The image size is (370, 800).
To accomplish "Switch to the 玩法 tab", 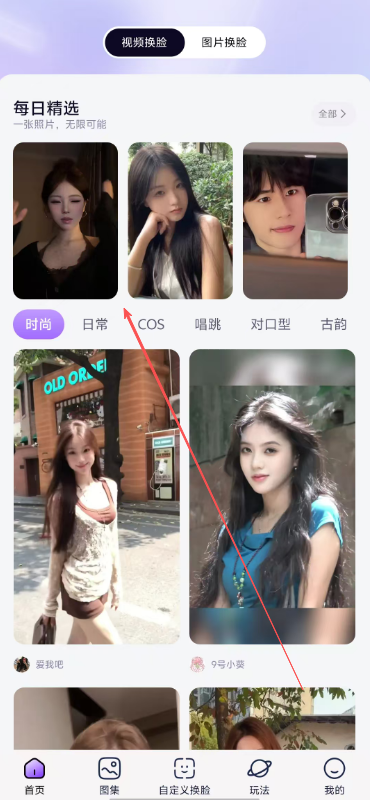I will tap(259, 776).
